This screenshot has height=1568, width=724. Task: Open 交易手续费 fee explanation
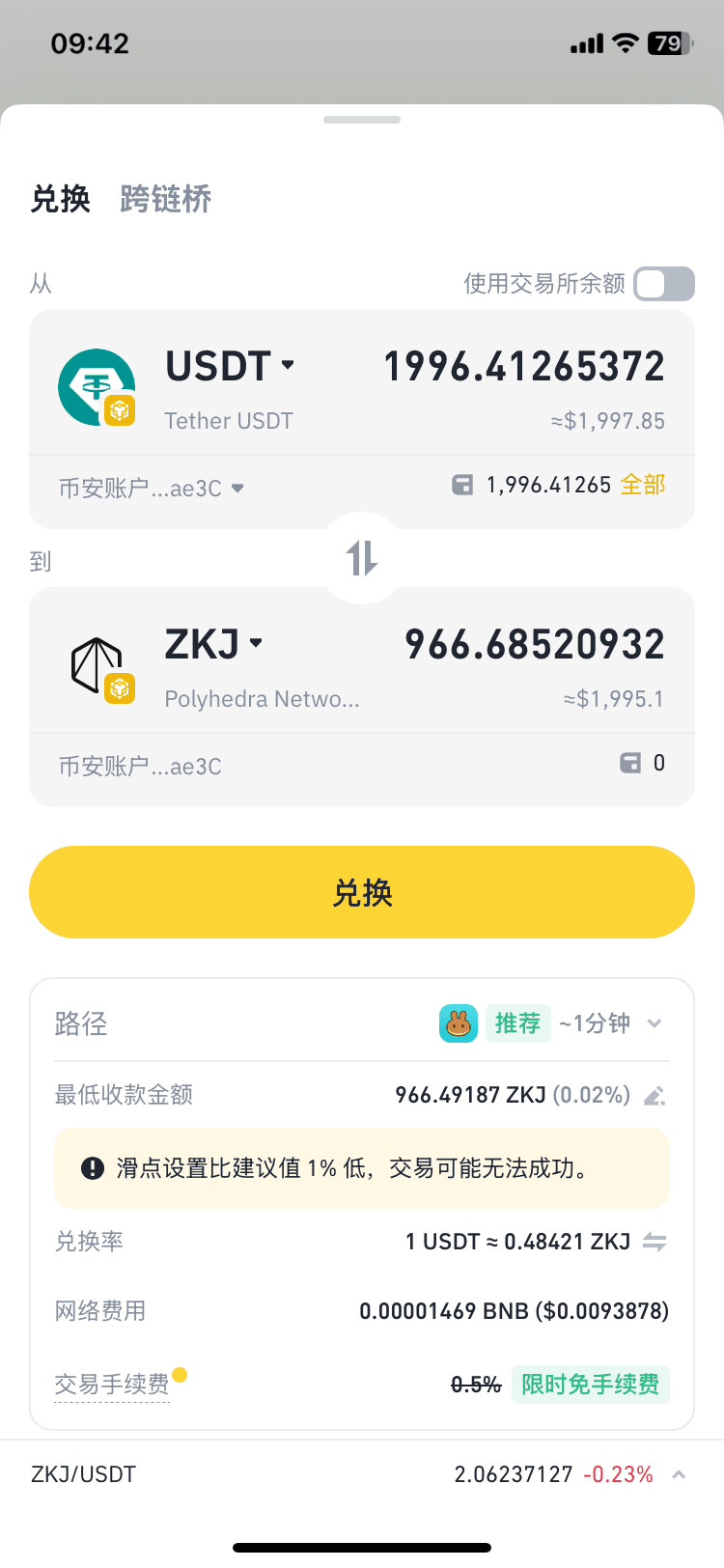[x=112, y=1385]
